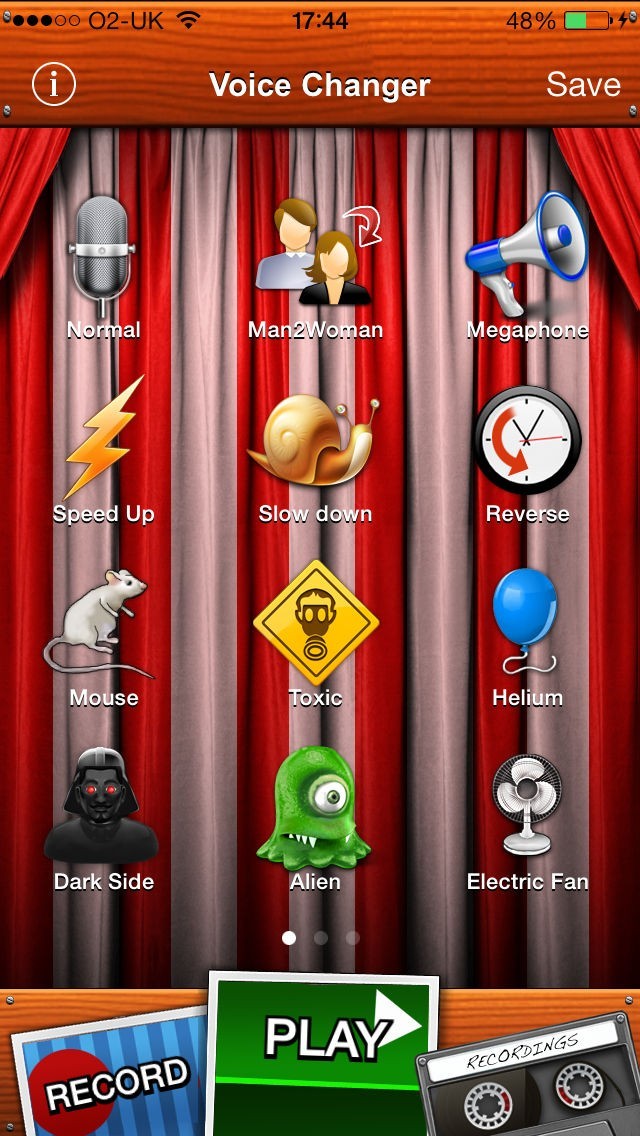The image size is (640, 1136).
Task: Select the Toxic effect
Action: click(x=315, y=632)
